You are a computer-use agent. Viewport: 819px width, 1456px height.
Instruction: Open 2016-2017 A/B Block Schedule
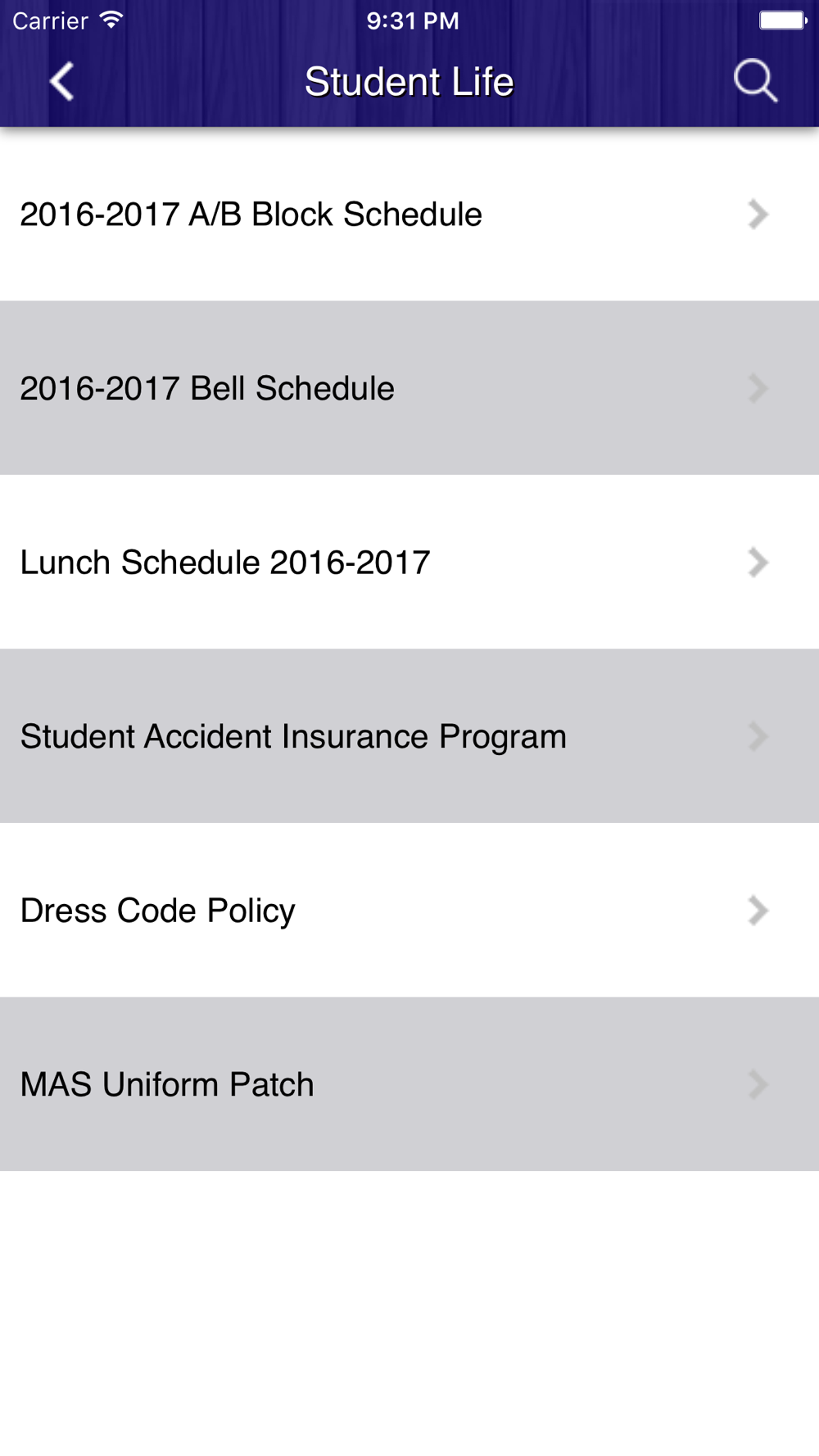409,215
